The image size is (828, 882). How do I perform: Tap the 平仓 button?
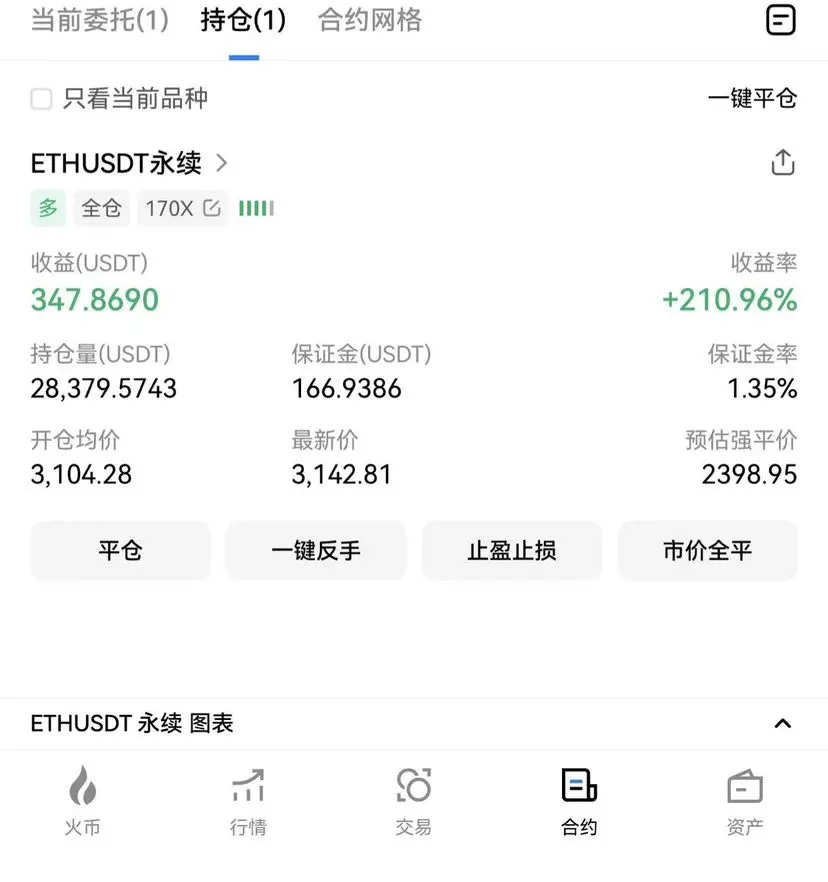click(x=120, y=550)
